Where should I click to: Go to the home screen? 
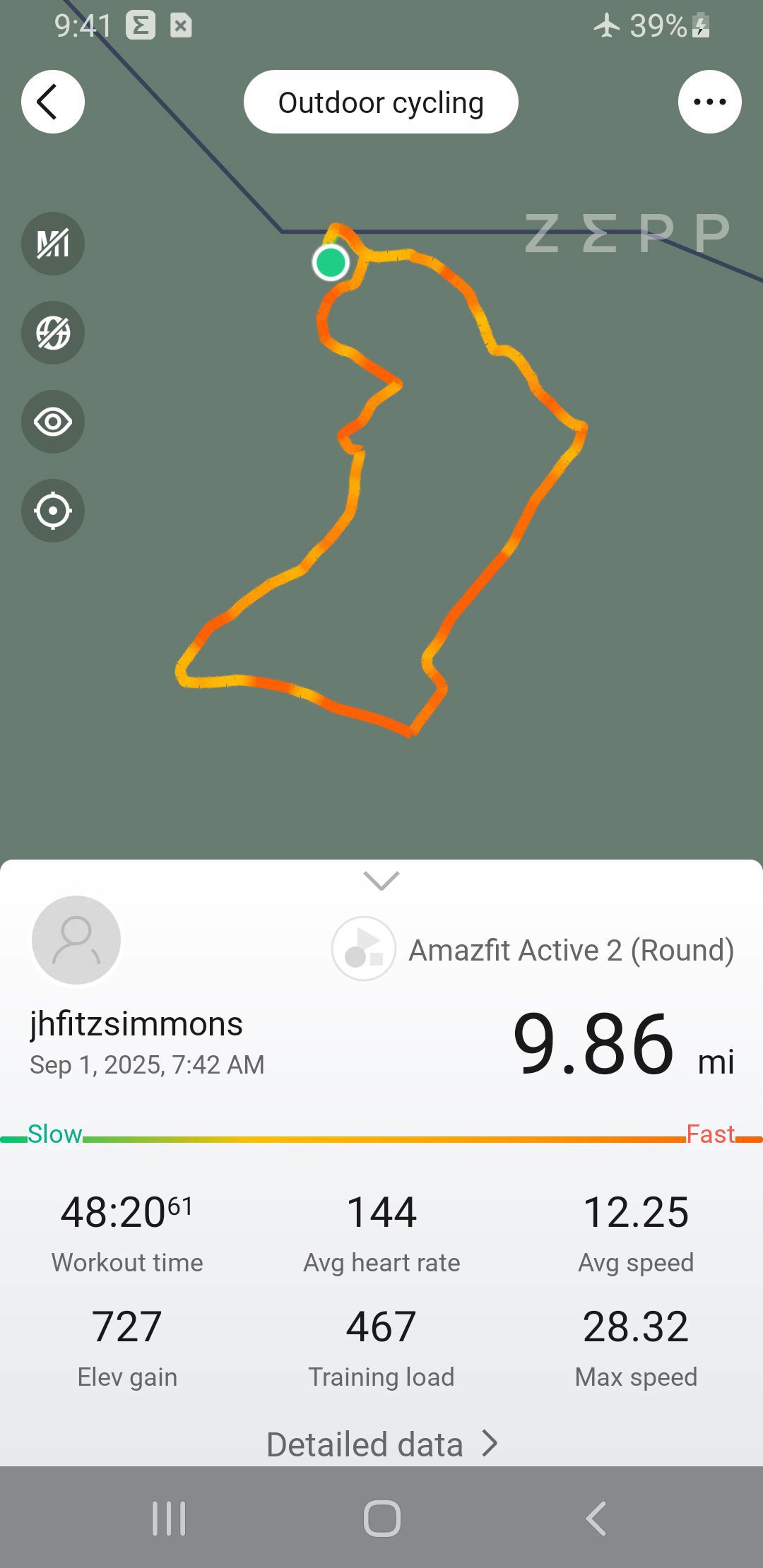coord(381,1519)
